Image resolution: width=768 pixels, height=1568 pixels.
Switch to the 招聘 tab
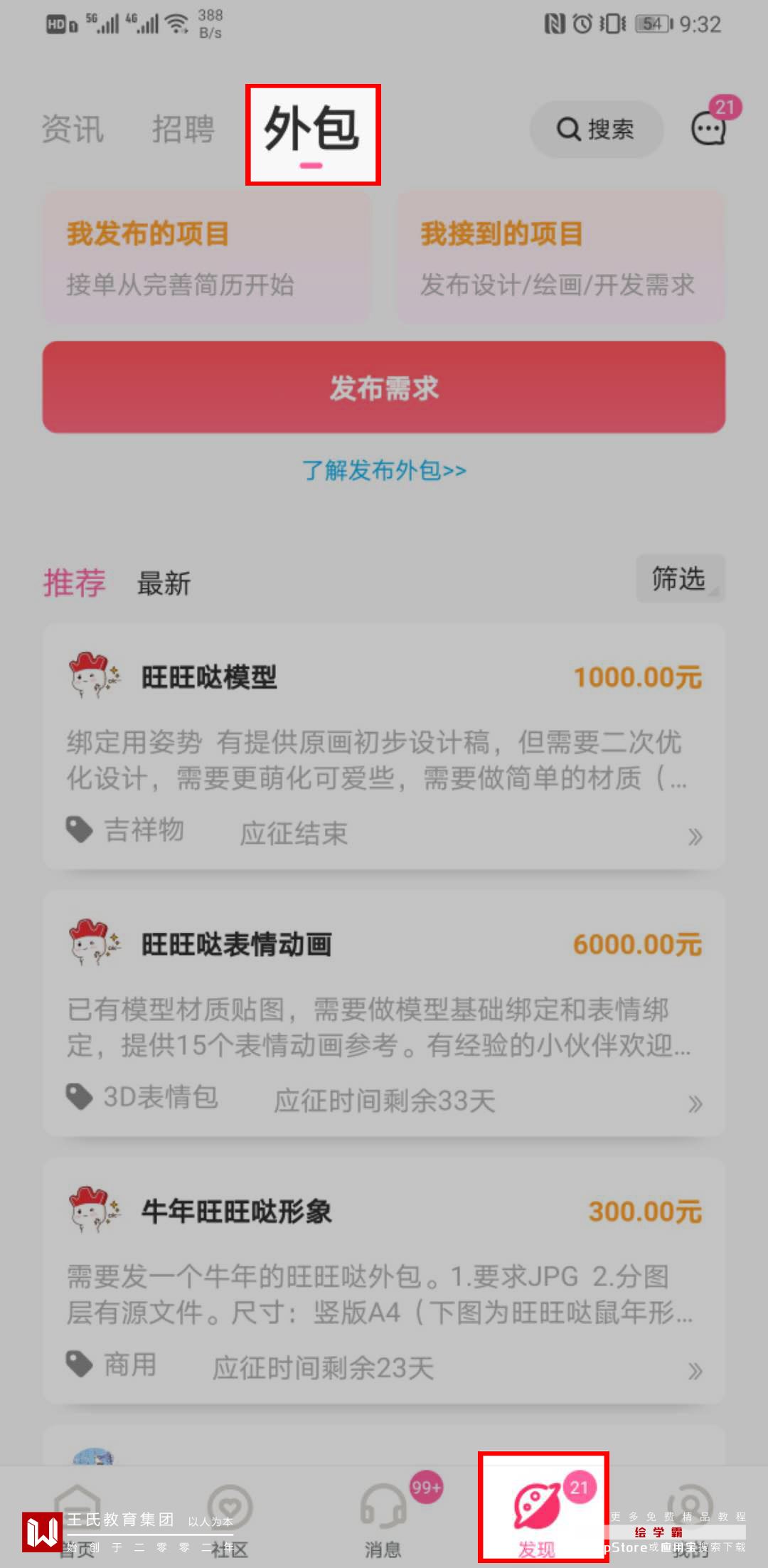(183, 129)
